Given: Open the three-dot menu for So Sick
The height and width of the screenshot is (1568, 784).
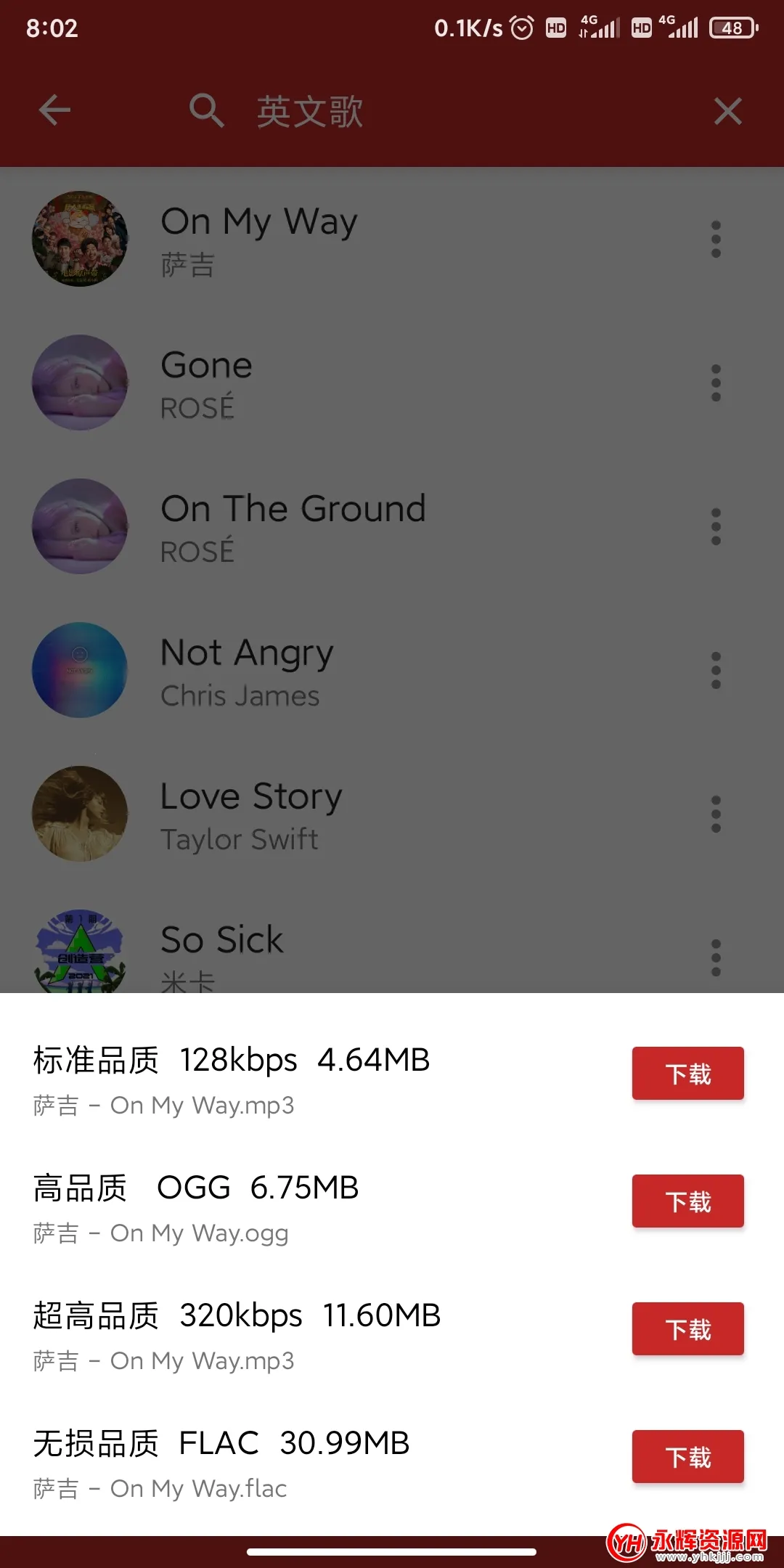Looking at the screenshot, I should tap(716, 957).
